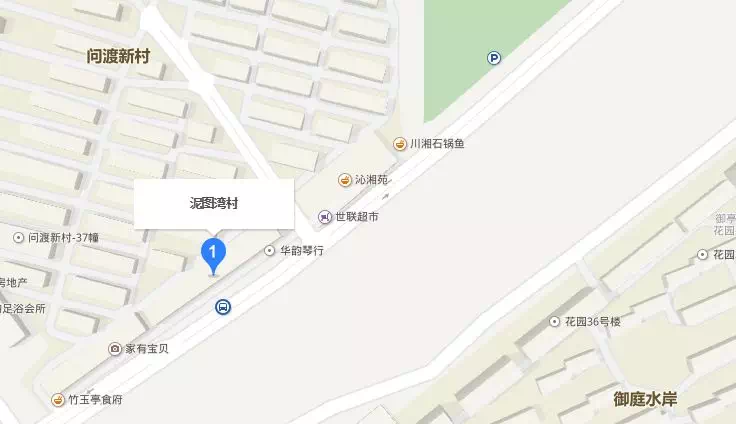Open 川湘石锅鱼 restaurant place marker
The width and height of the screenshot is (736, 424).
[x=400, y=143]
